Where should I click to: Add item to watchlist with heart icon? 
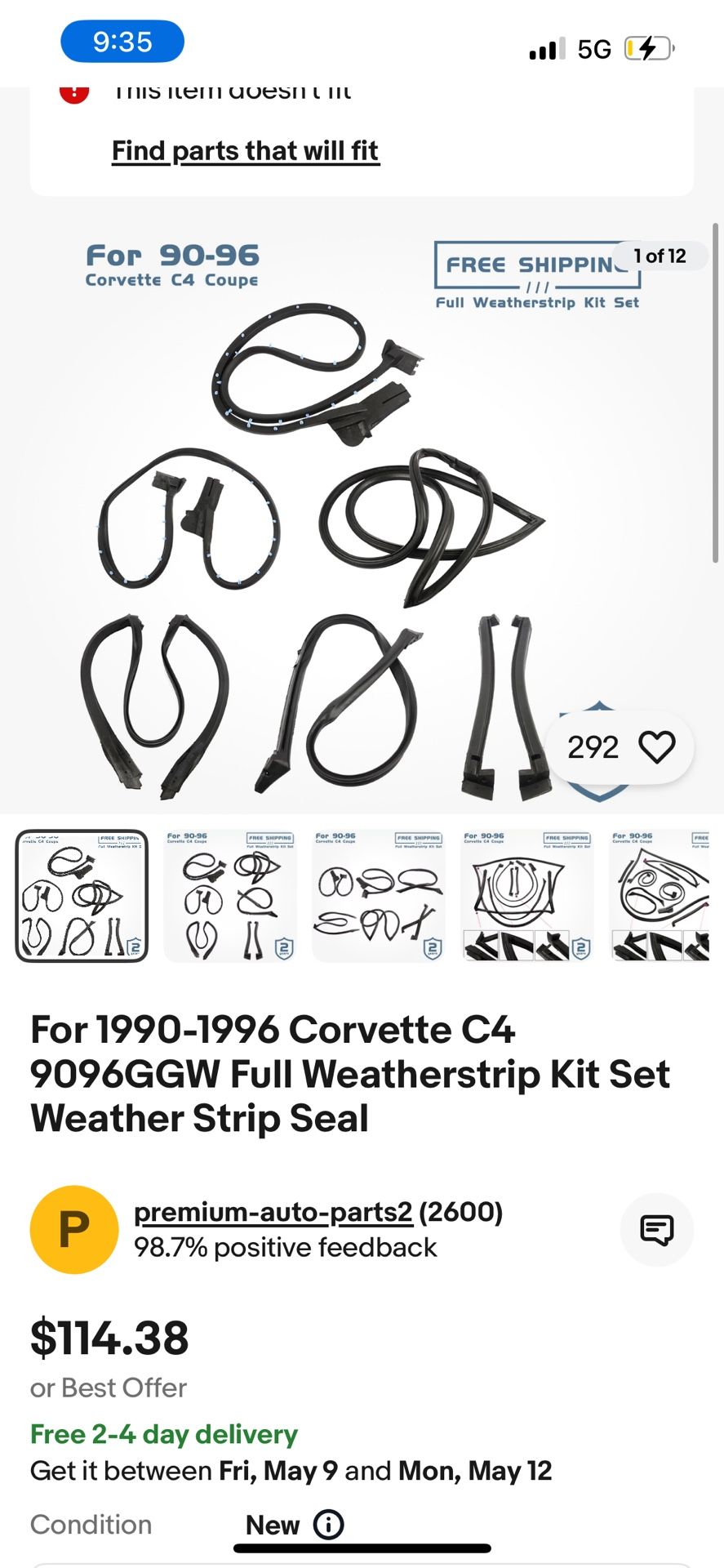(656, 746)
